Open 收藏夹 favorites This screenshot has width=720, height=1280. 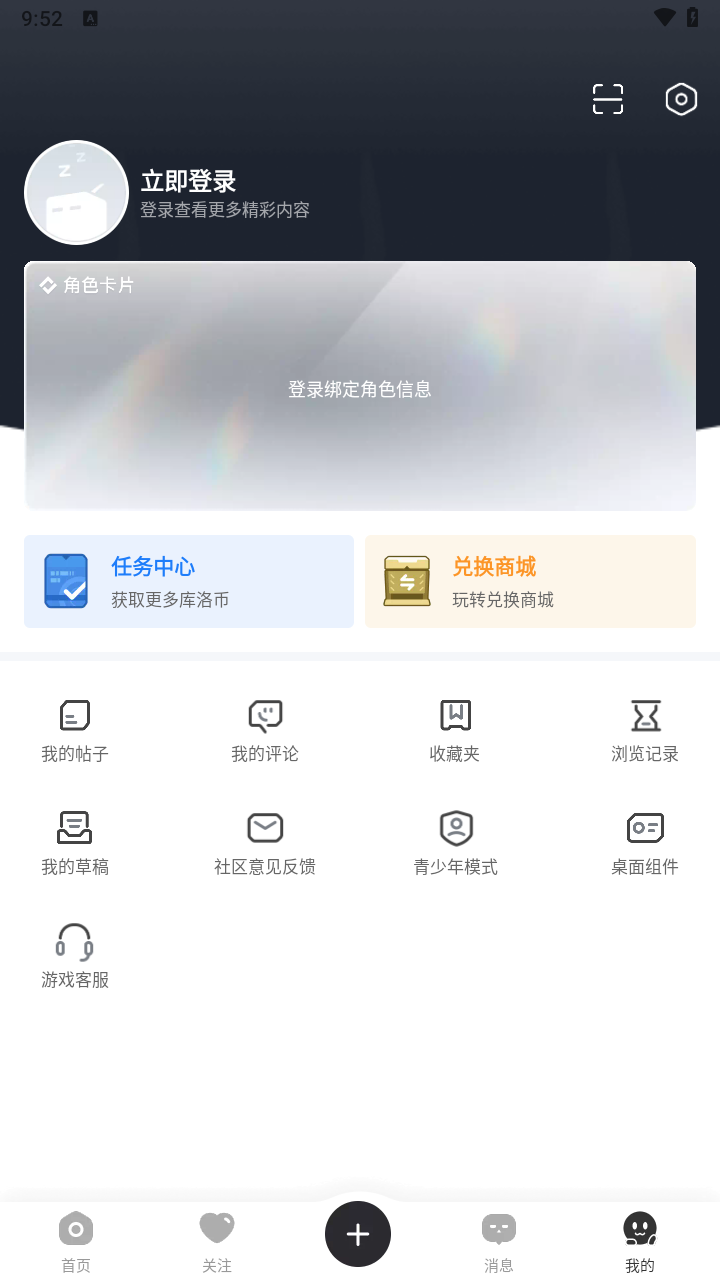[455, 730]
